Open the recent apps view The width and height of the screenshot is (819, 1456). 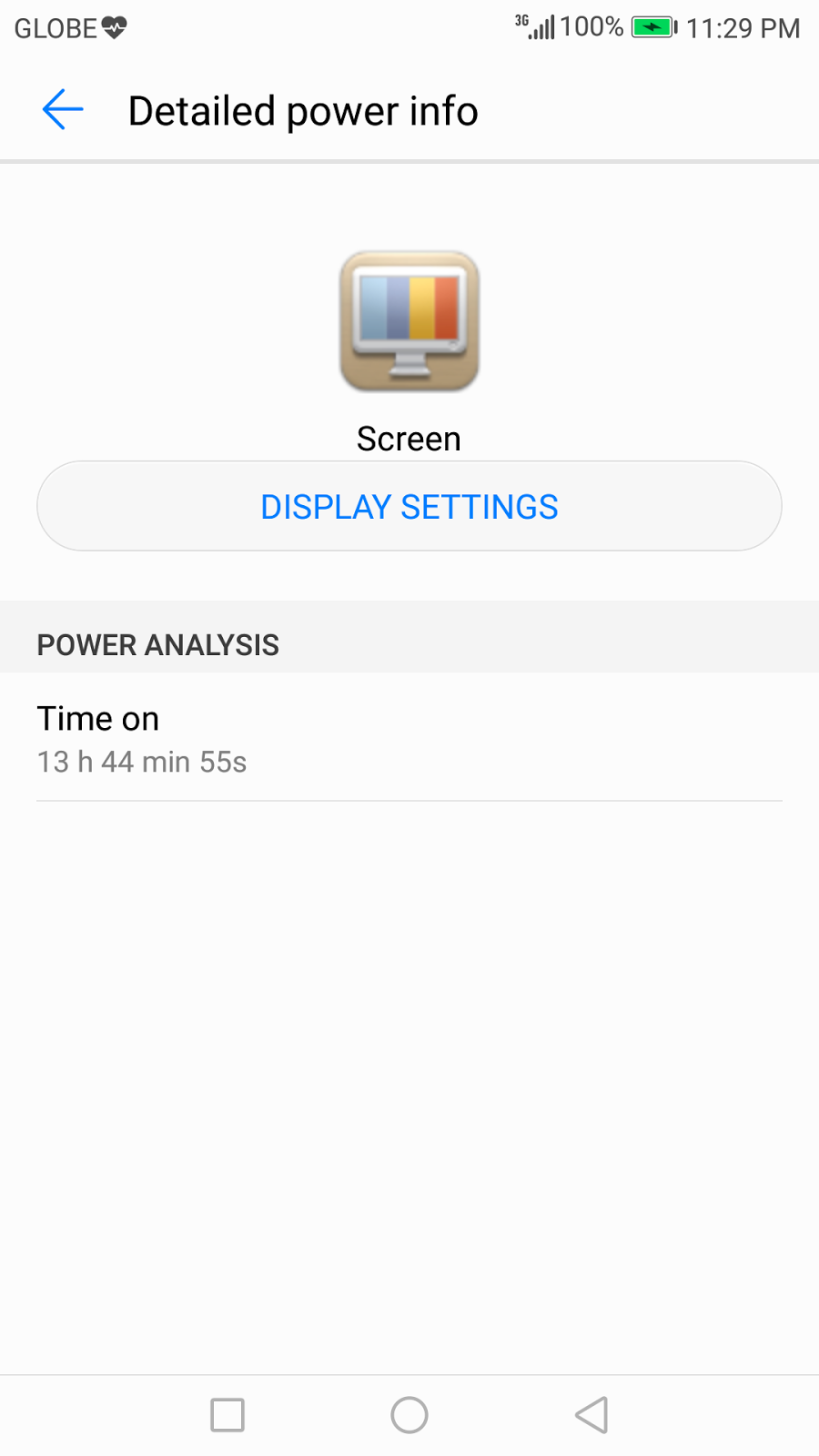(227, 1415)
